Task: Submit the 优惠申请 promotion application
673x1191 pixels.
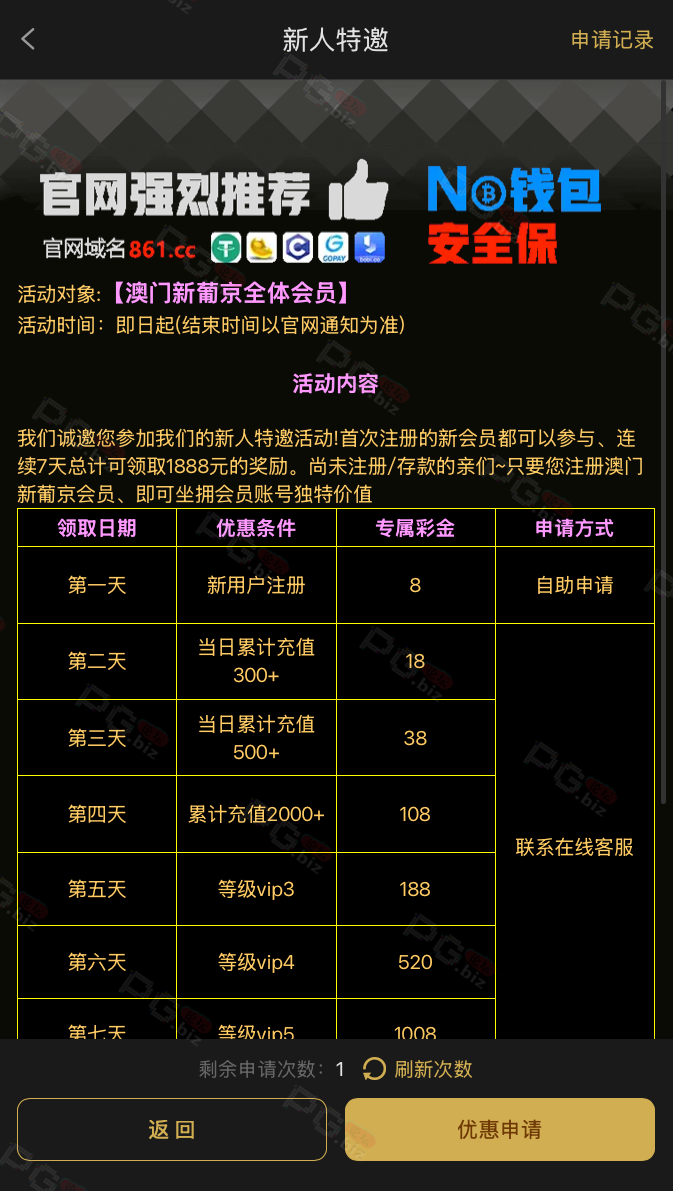Action: click(x=499, y=1129)
